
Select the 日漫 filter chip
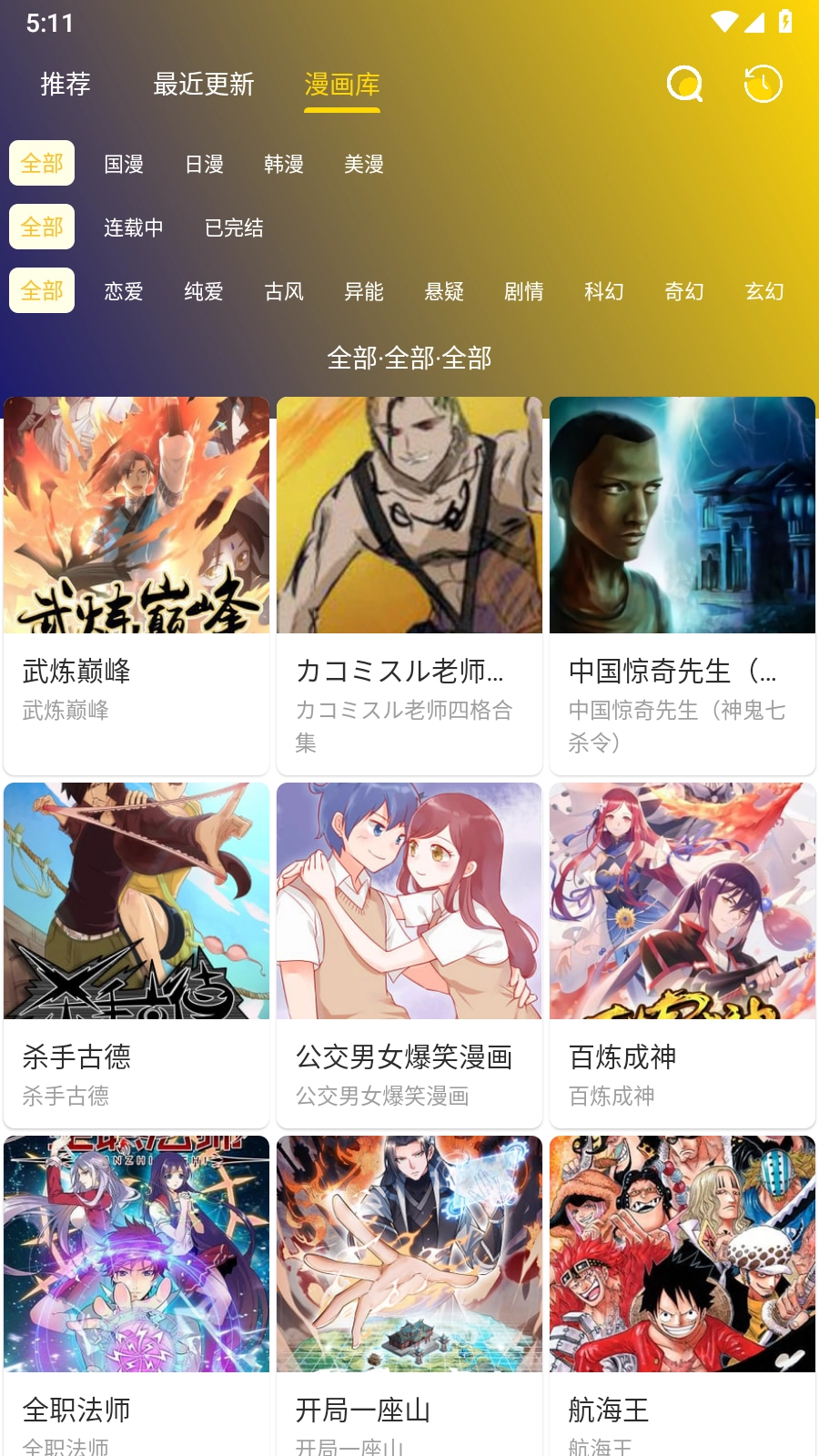(x=204, y=164)
